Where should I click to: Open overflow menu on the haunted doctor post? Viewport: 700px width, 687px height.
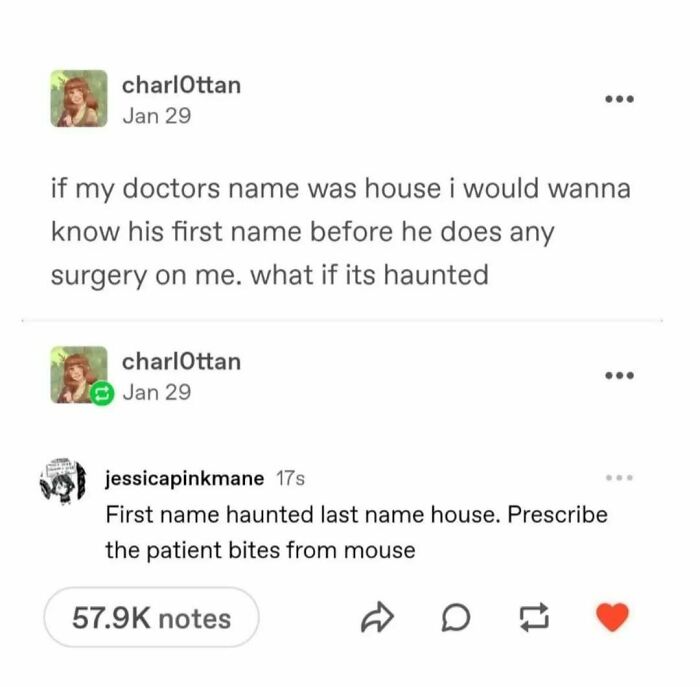[621, 100]
